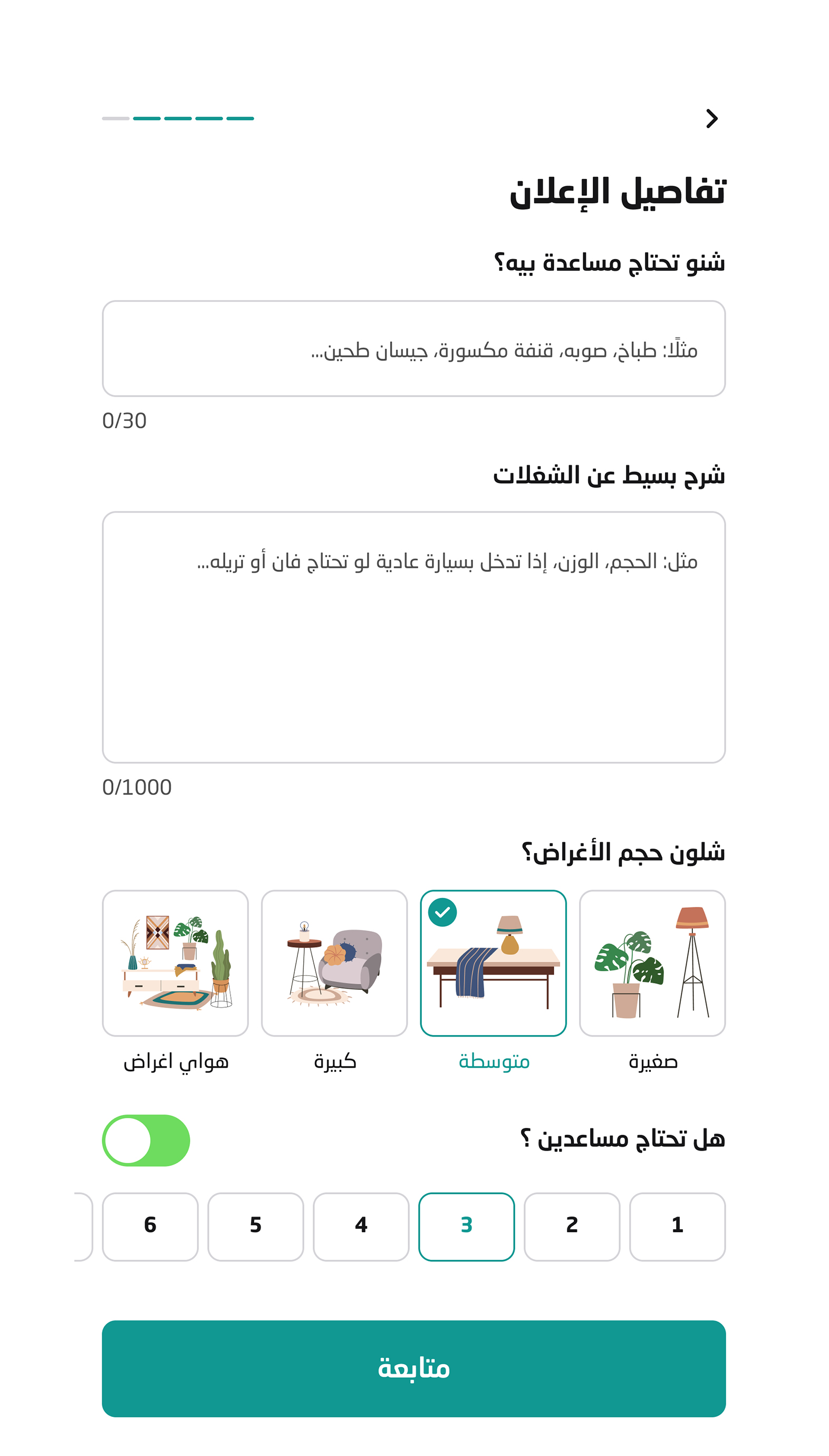Choose the كبيرة size card with armchair illustration
Viewport: 829px width, 1456px height.
click(x=335, y=965)
